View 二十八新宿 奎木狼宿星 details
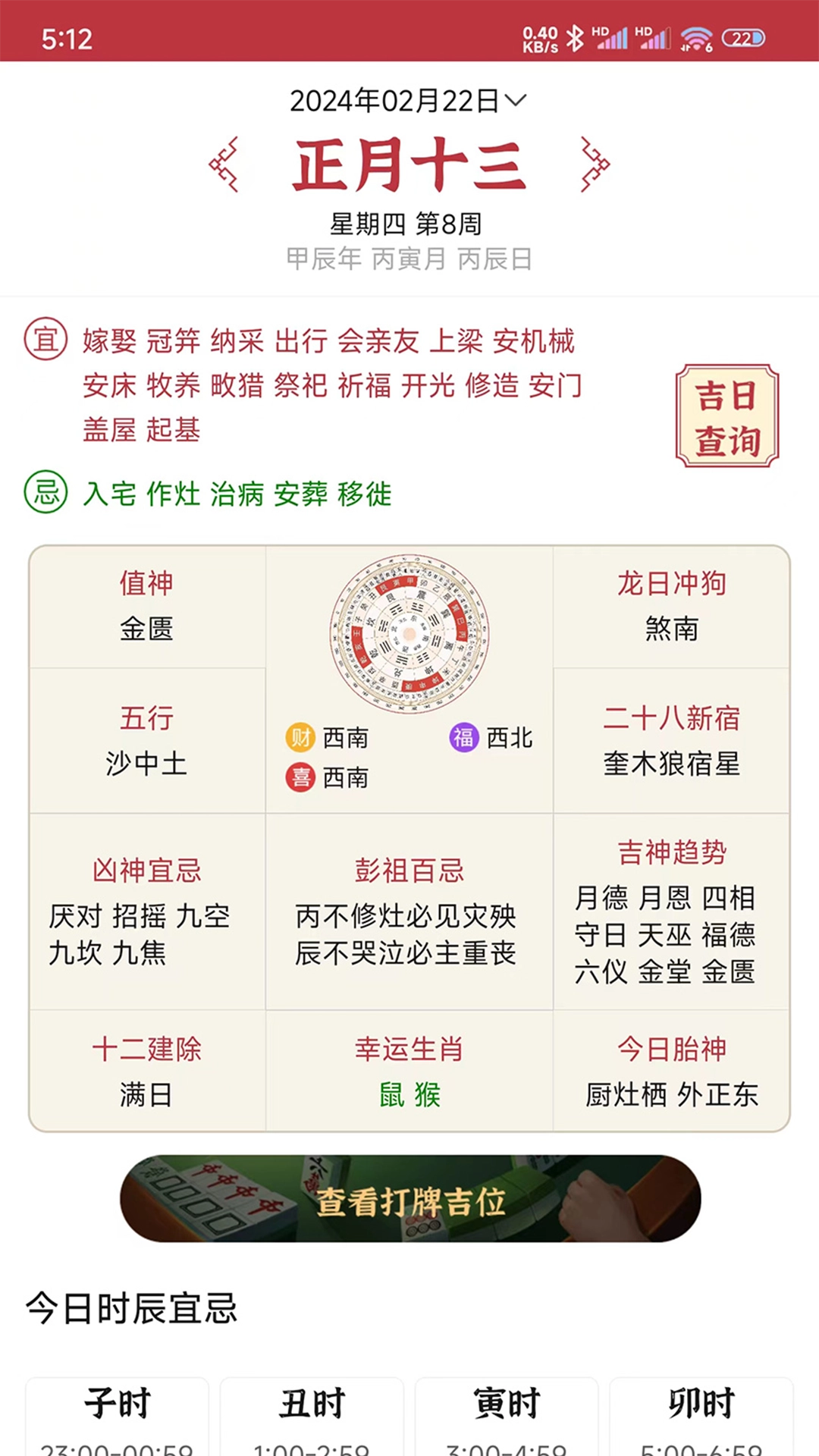The image size is (819, 1456). (672, 741)
